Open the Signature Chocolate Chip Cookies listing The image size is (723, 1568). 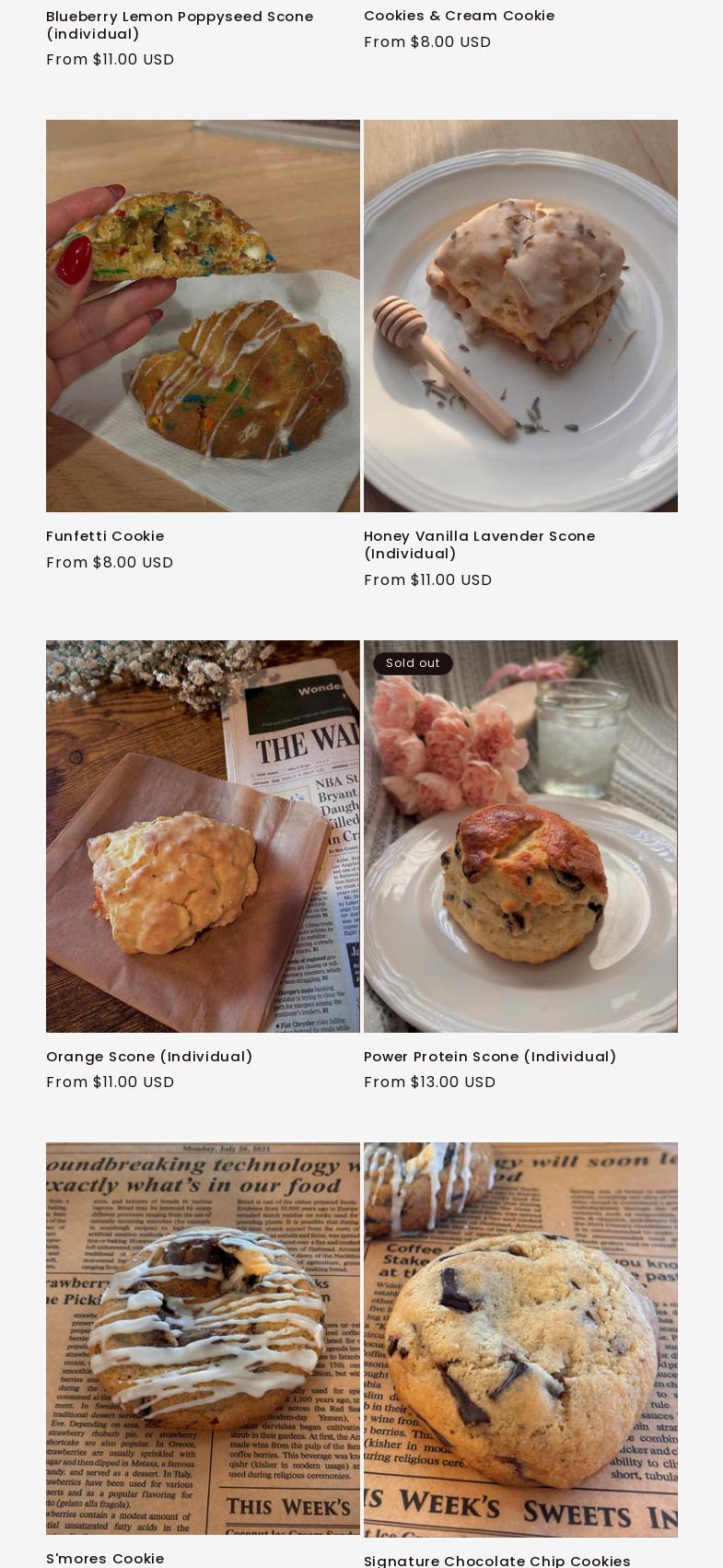click(x=497, y=1561)
